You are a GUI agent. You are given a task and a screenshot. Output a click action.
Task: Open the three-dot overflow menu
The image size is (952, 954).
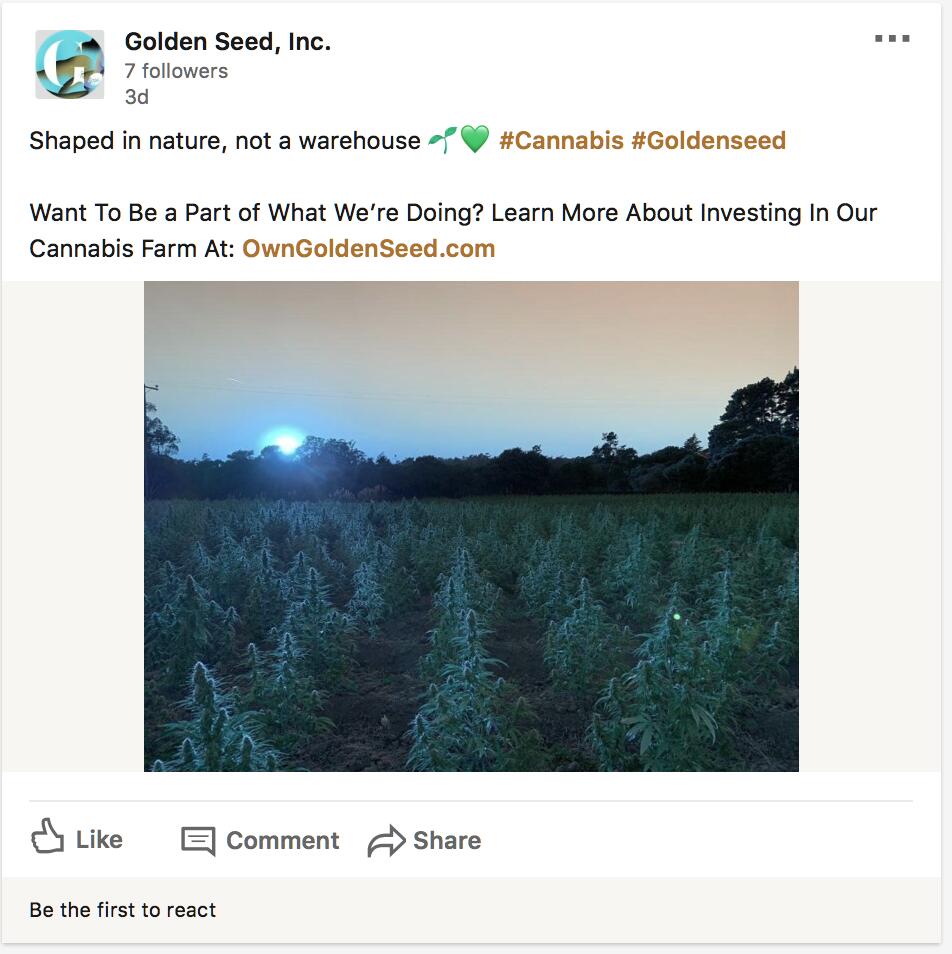(x=891, y=39)
